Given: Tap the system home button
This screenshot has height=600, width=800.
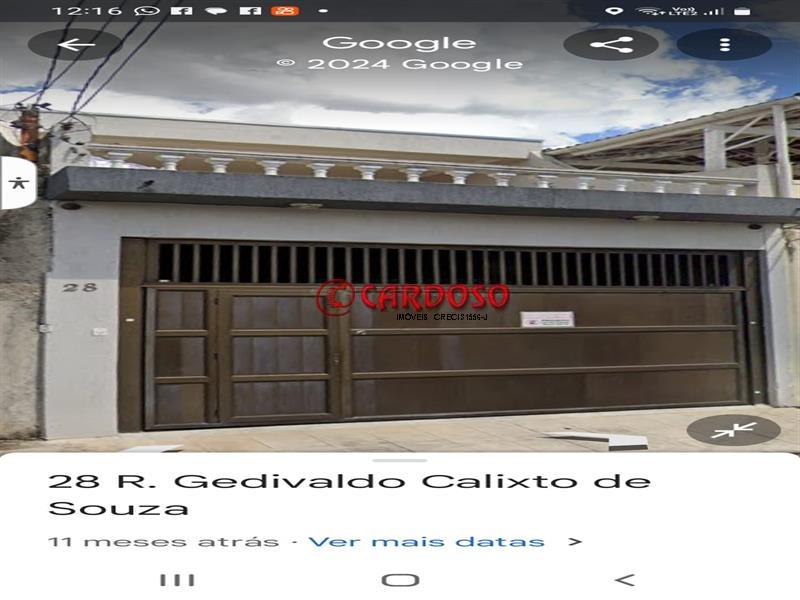Looking at the screenshot, I should (x=400, y=580).
